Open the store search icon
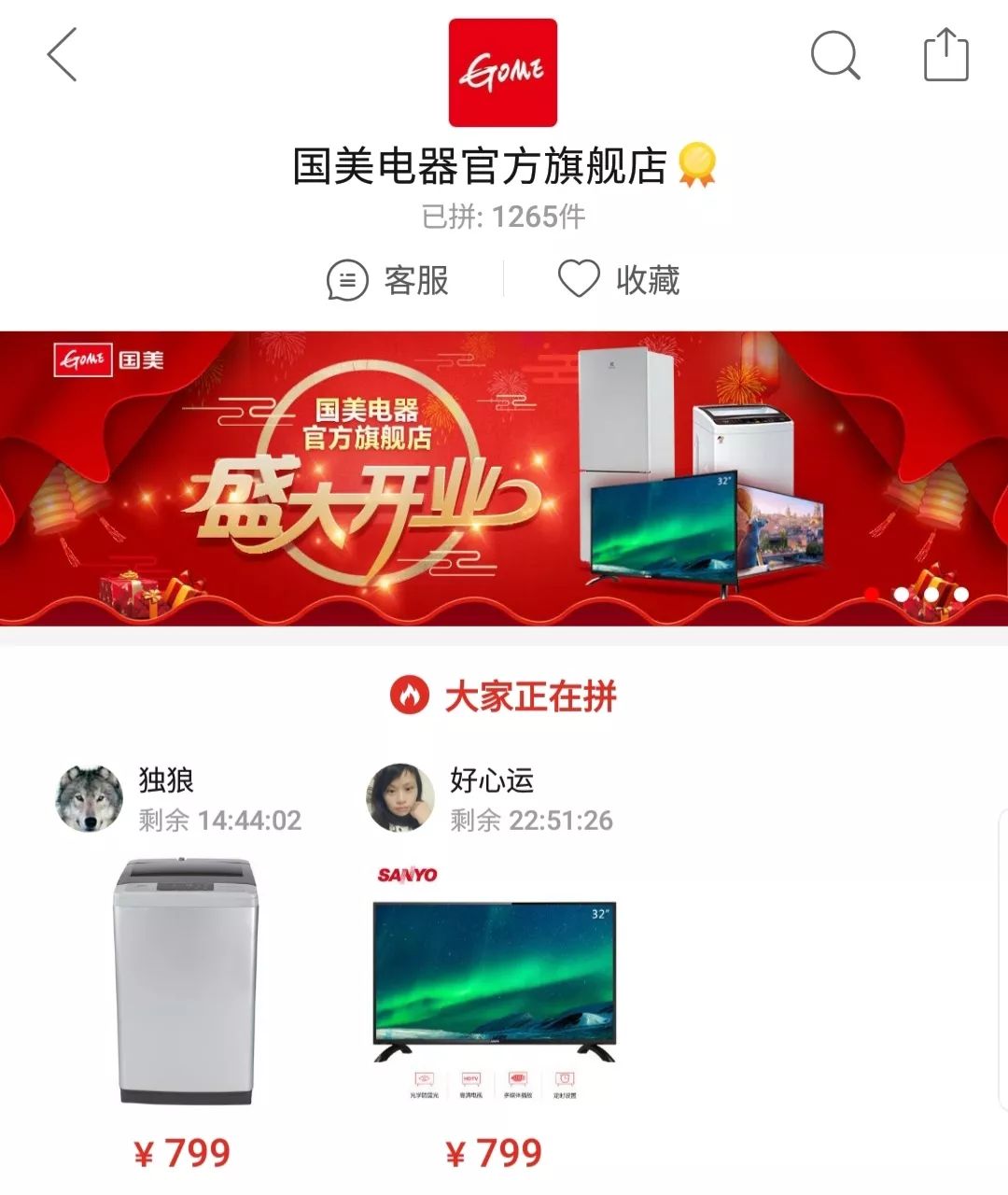This screenshot has width=1008, height=1195. 834,55
